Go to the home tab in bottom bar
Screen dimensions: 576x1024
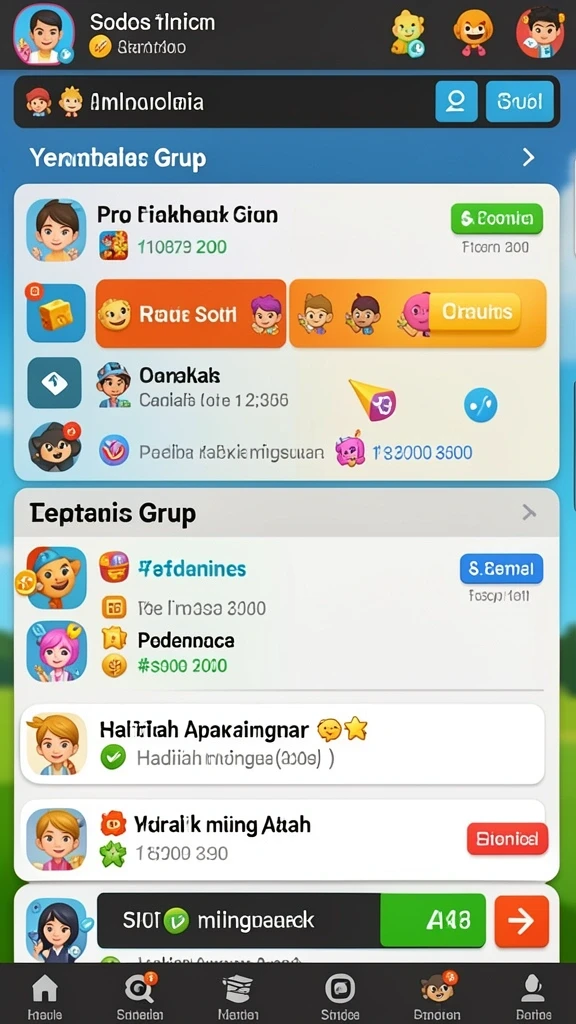44,996
